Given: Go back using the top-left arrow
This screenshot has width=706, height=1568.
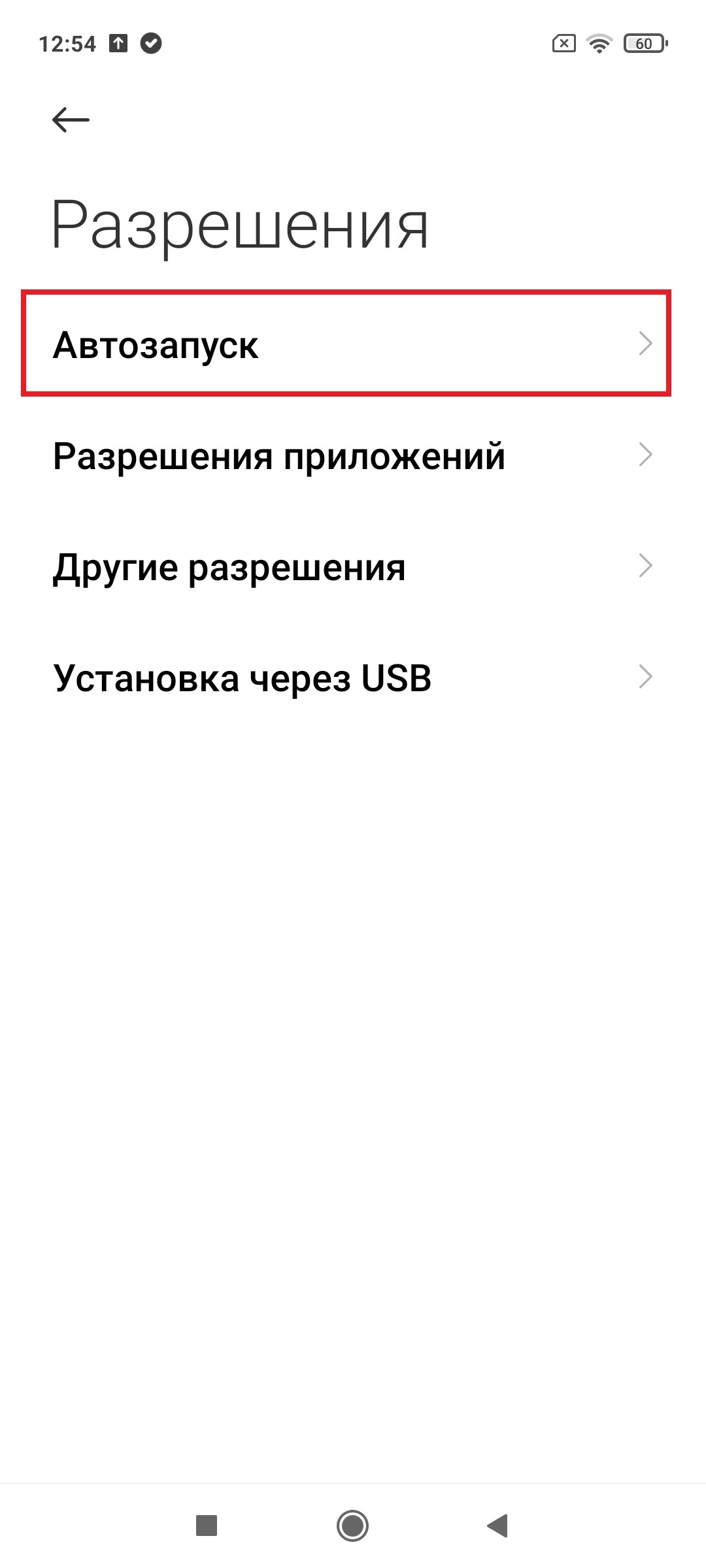Looking at the screenshot, I should [71, 120].
